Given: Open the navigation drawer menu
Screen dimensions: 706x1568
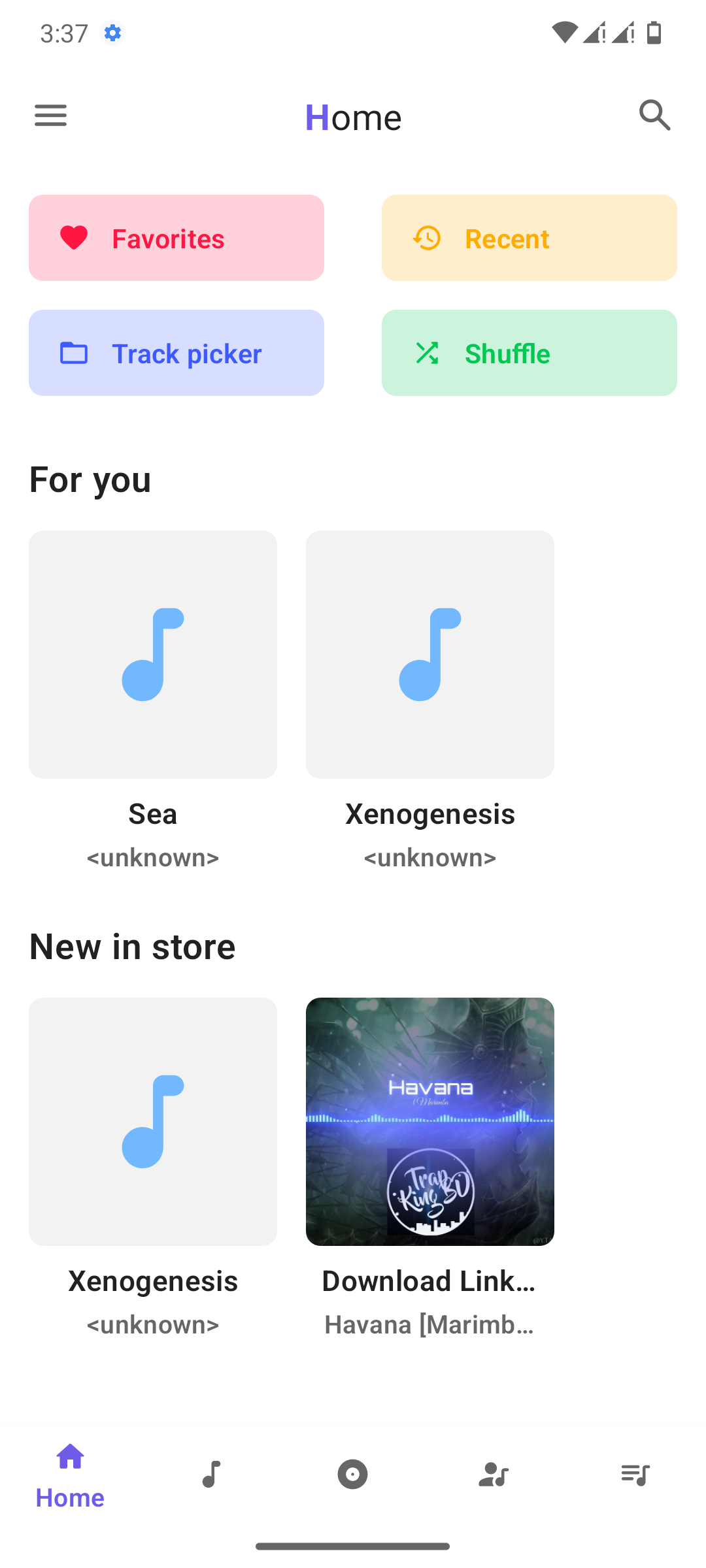Looking at the screenshot, I should pyautogui.click(x=50, y=116).
